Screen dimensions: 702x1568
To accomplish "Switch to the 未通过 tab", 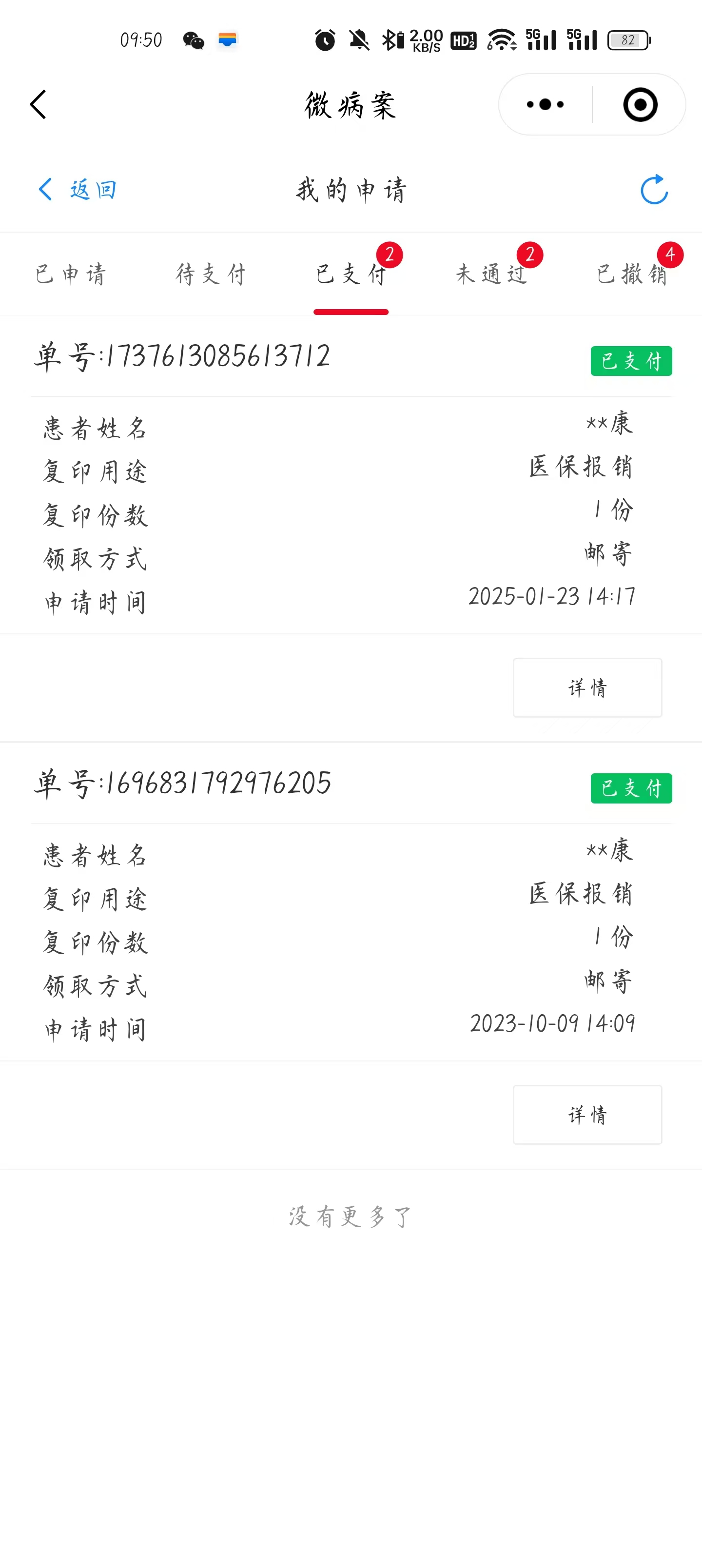I will tap(491, 274).
